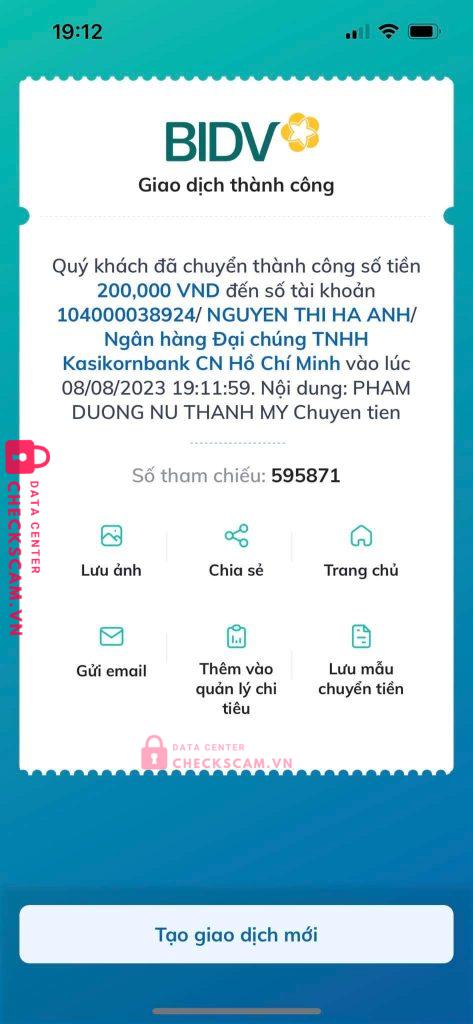The height and width of the screenshot is (1024, 473).
Task: Tap Tạo giao dịch mới button
Action: tap(236, 934)
